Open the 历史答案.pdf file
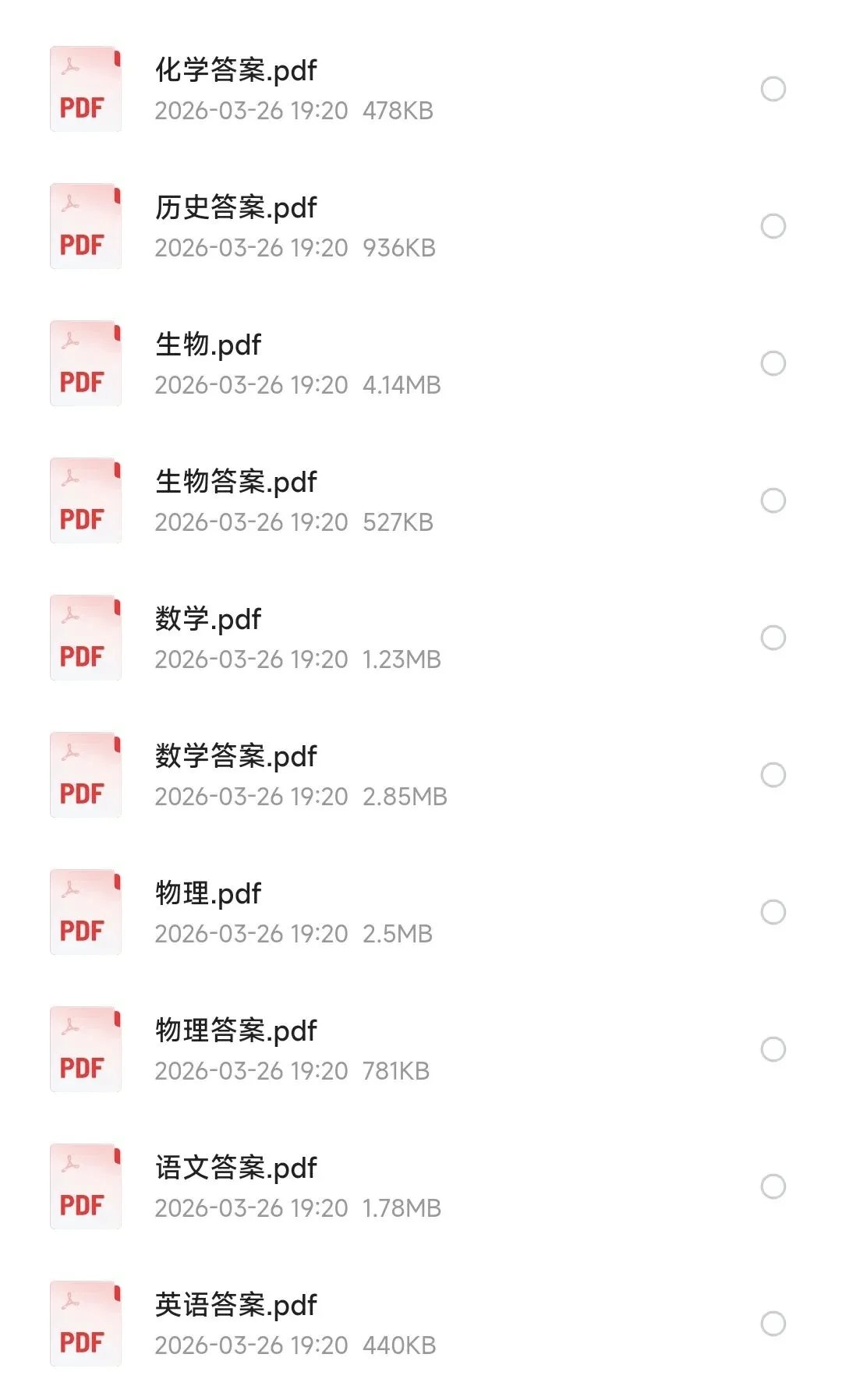The image size is (842, 1400). tap(235, 208)
